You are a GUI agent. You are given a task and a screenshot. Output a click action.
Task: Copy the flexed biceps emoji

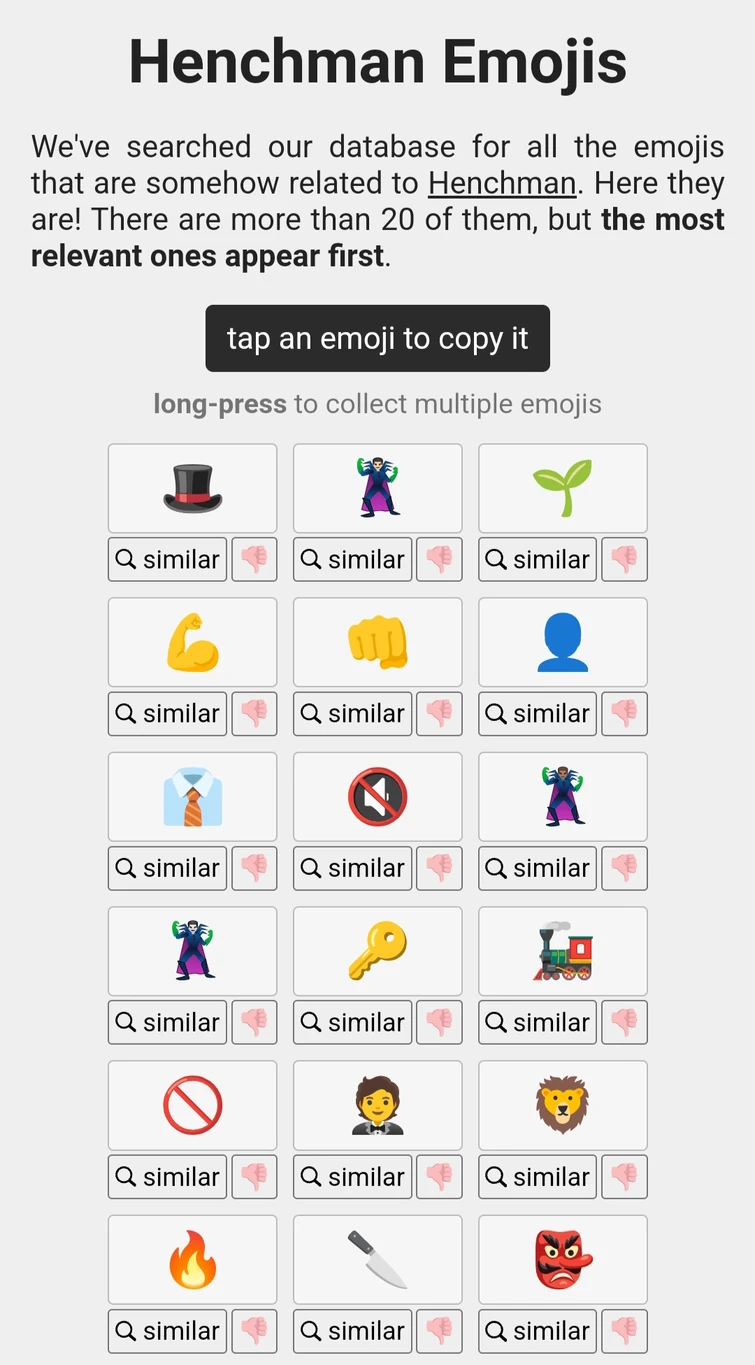click(x=192, y=642)
